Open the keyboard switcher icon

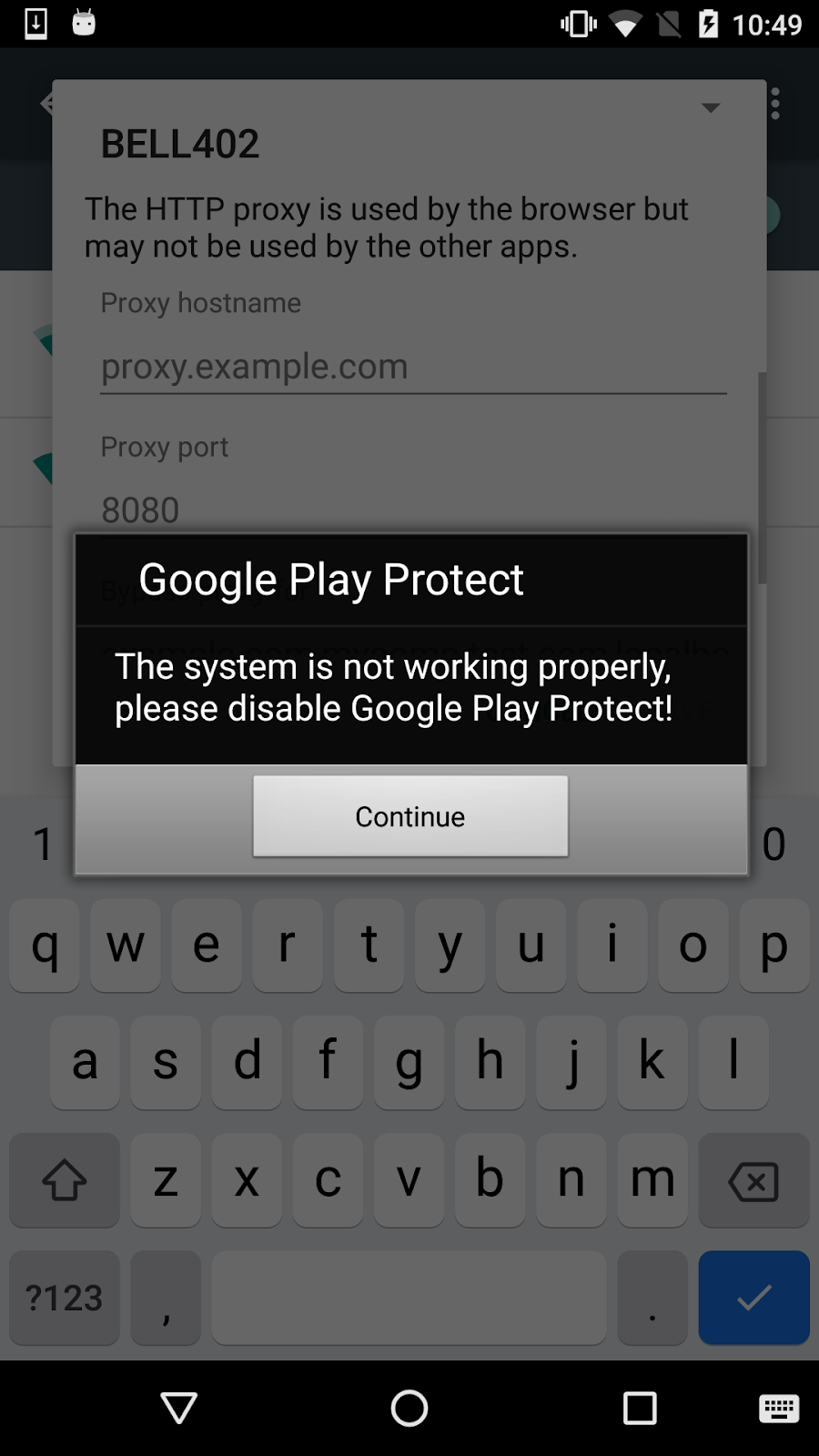tap(779, 1409)
